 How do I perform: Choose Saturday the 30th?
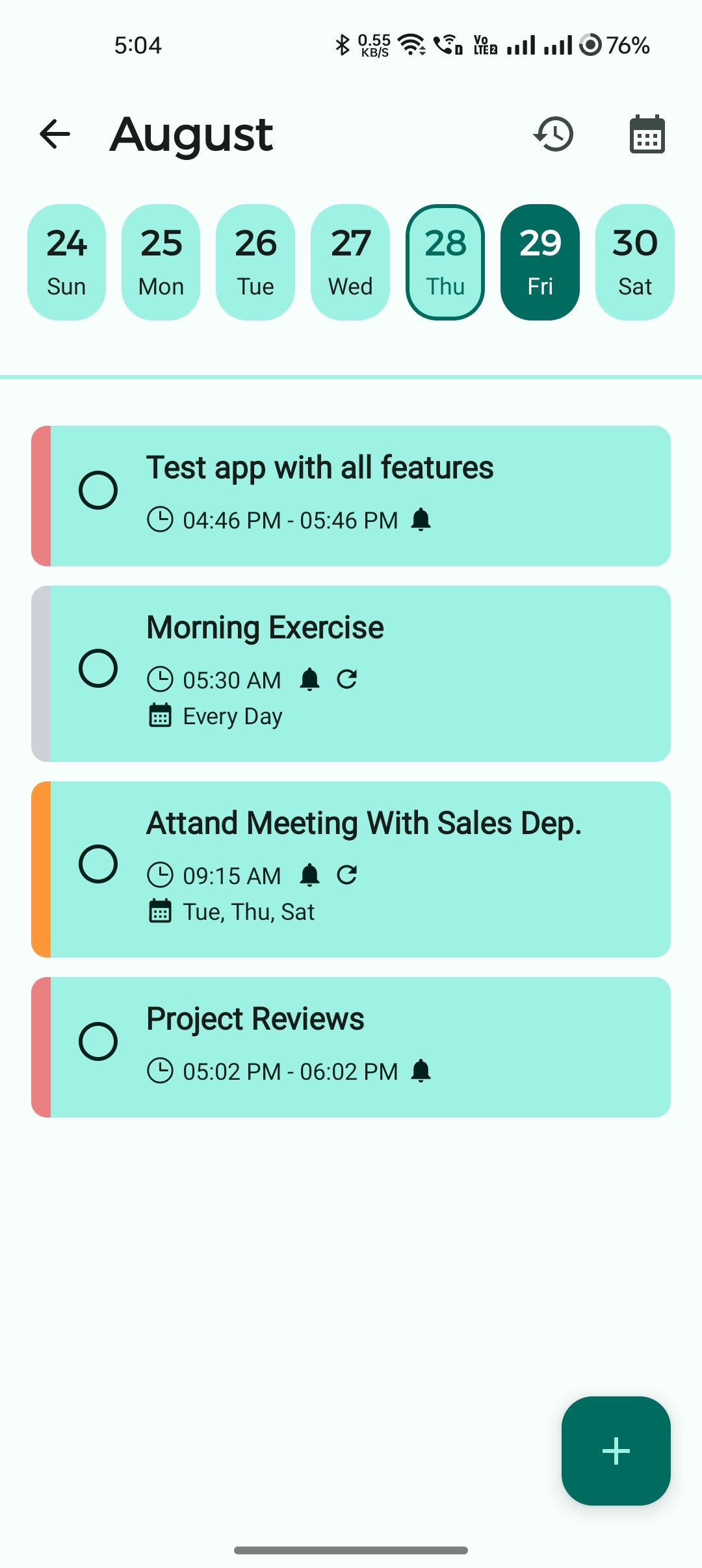[635, 262]
